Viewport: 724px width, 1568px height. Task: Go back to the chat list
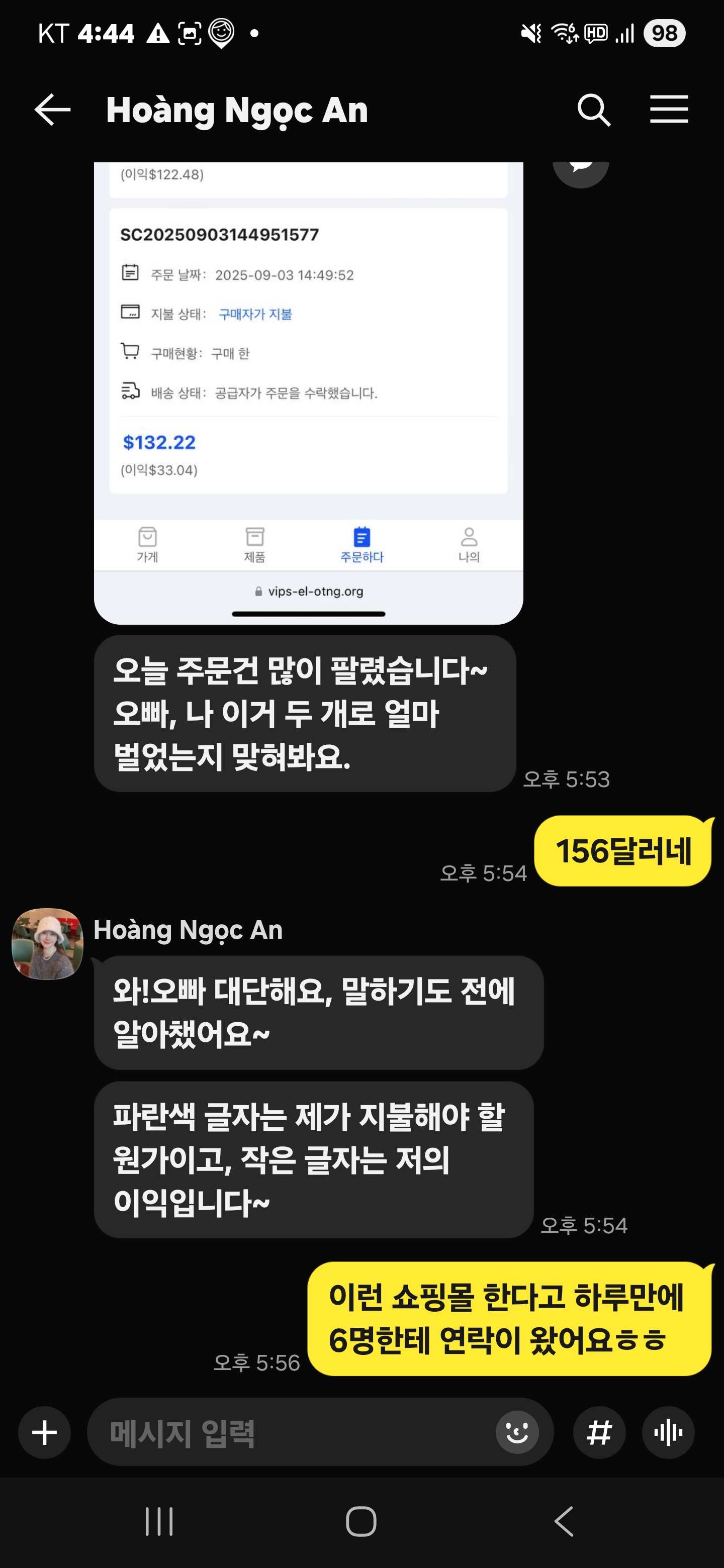point(52,110)
